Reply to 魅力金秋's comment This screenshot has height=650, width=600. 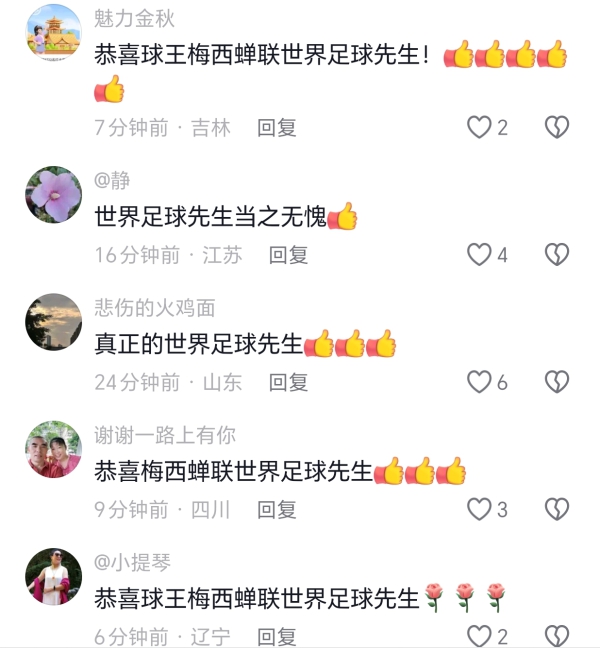(x=277, y=127)
